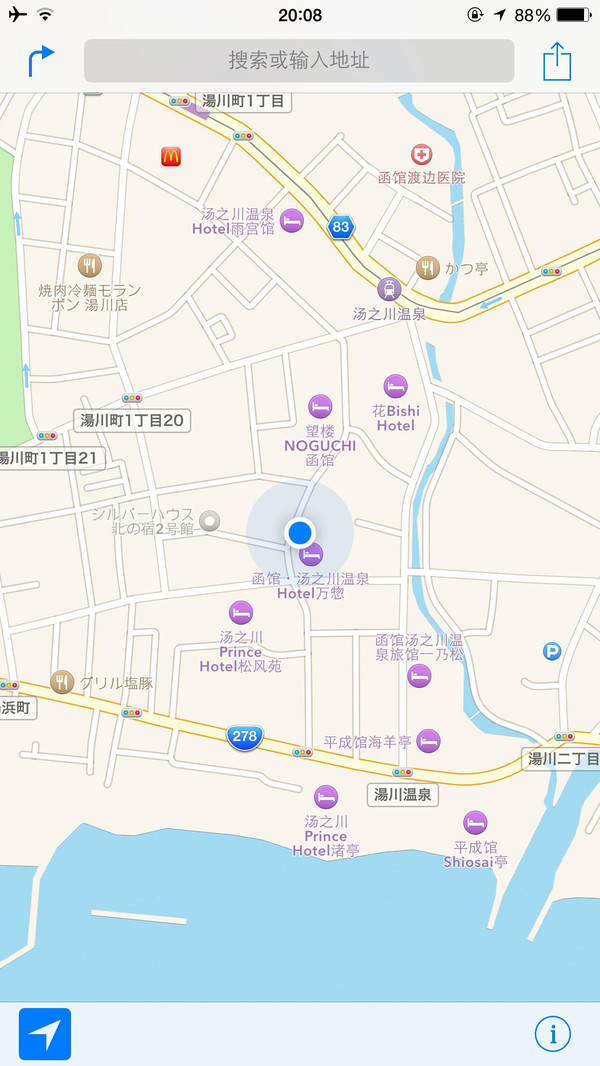Select the 平成馆海羊亭 hotel pin

tap(429, 741)
